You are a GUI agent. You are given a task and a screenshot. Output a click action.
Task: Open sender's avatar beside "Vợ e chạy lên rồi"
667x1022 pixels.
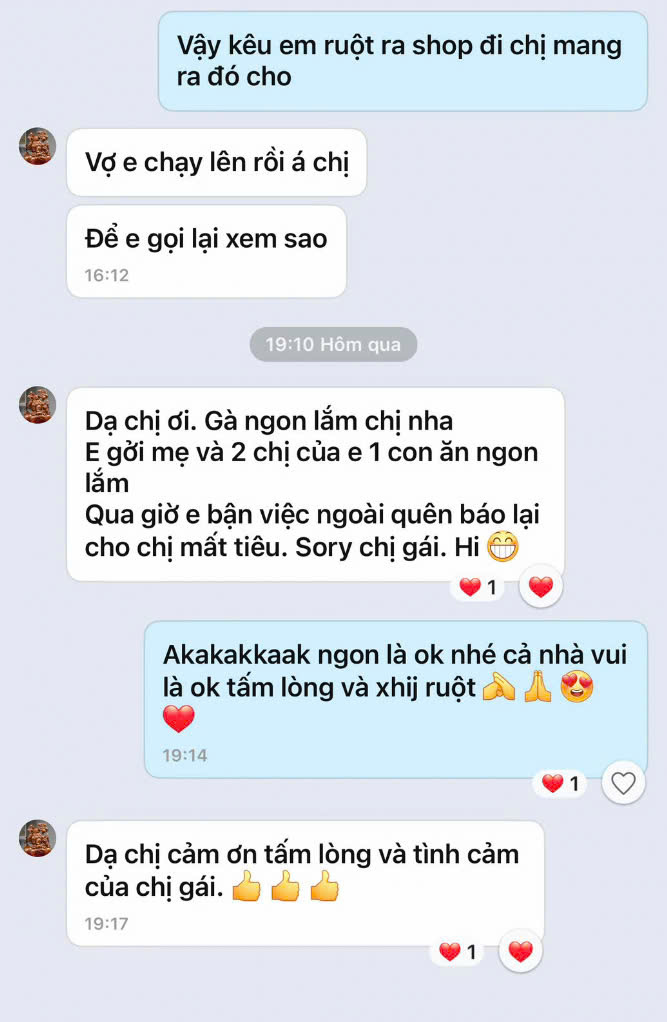38,146
